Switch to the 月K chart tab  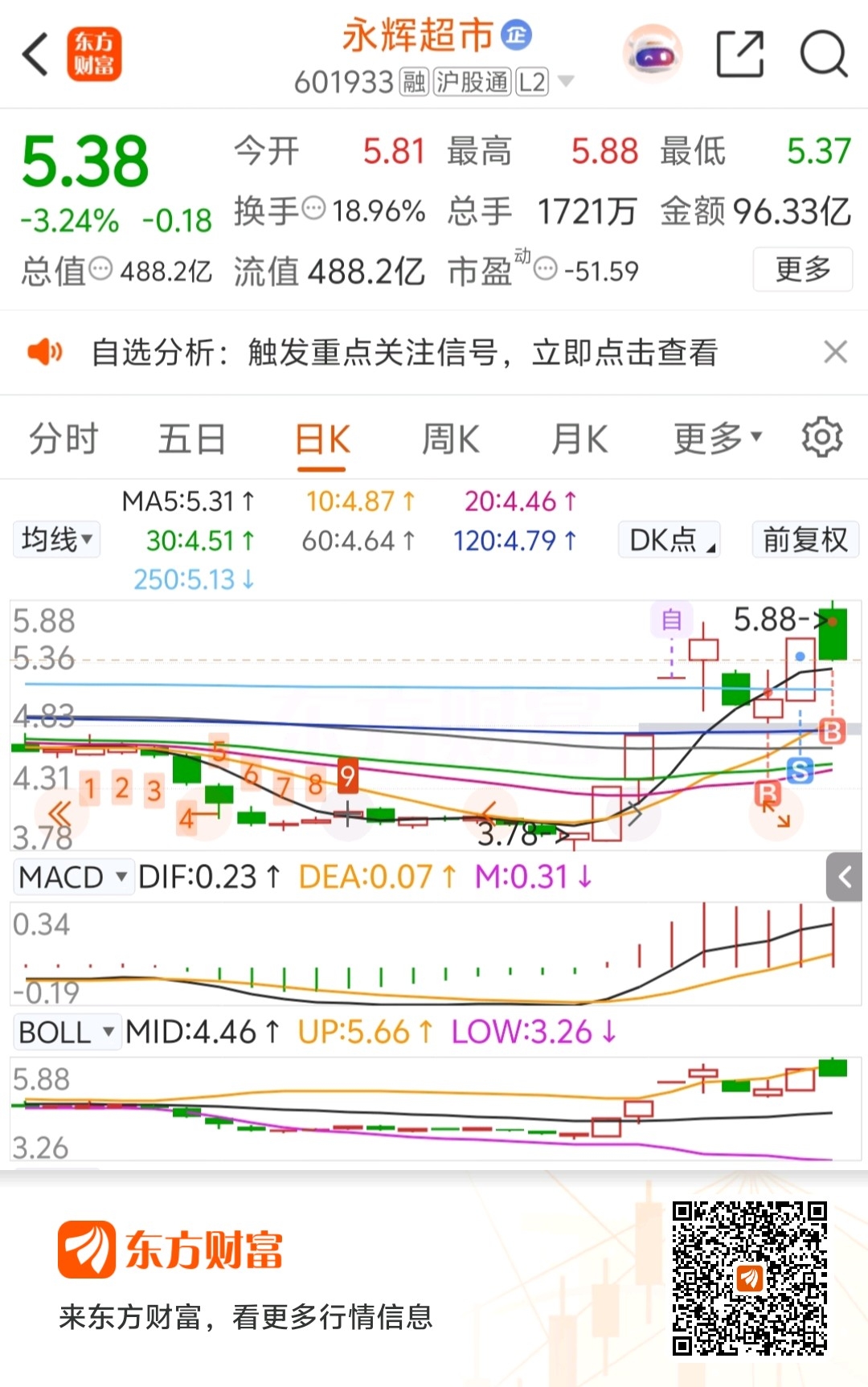(579, 440)
